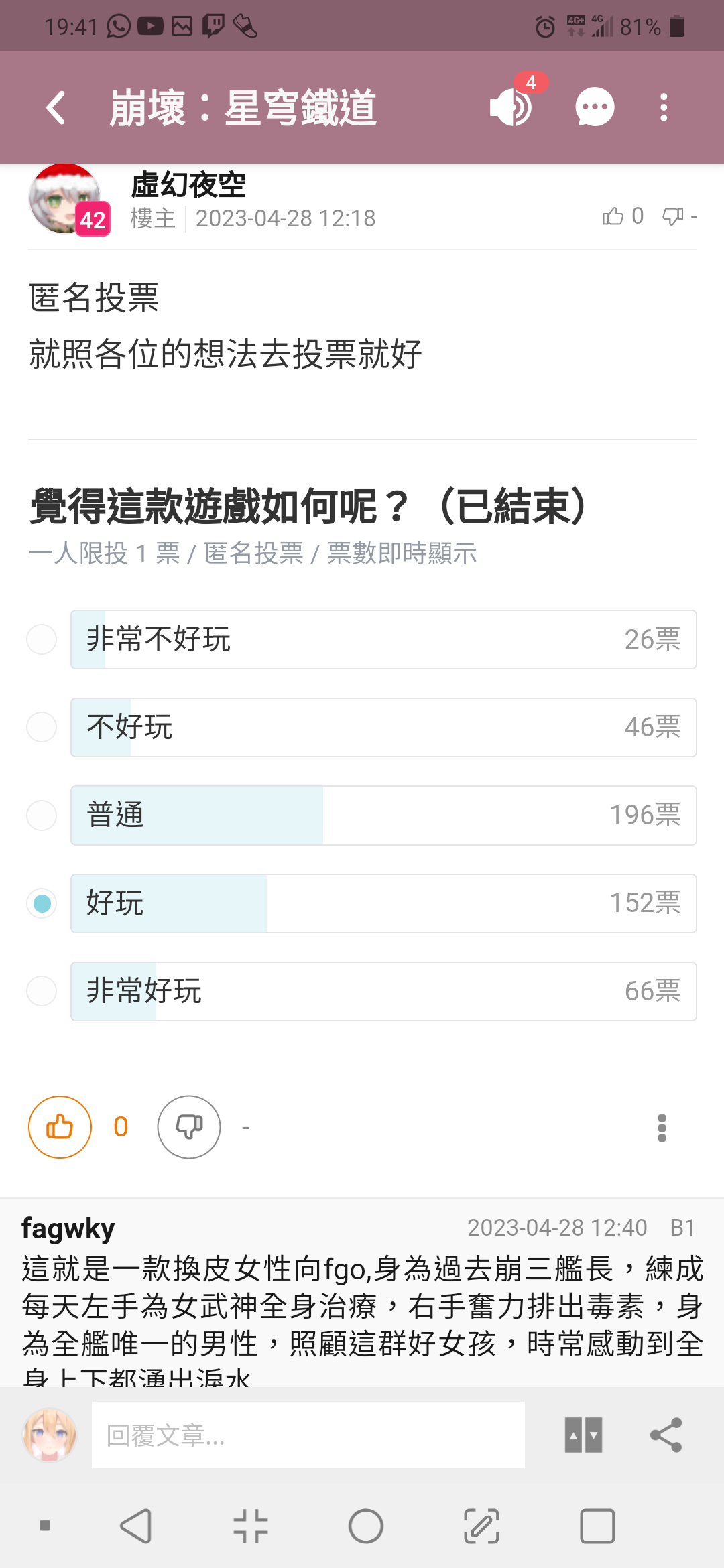
Task: Tap the 回覆文章 reply field
Action: (308, 1435)
